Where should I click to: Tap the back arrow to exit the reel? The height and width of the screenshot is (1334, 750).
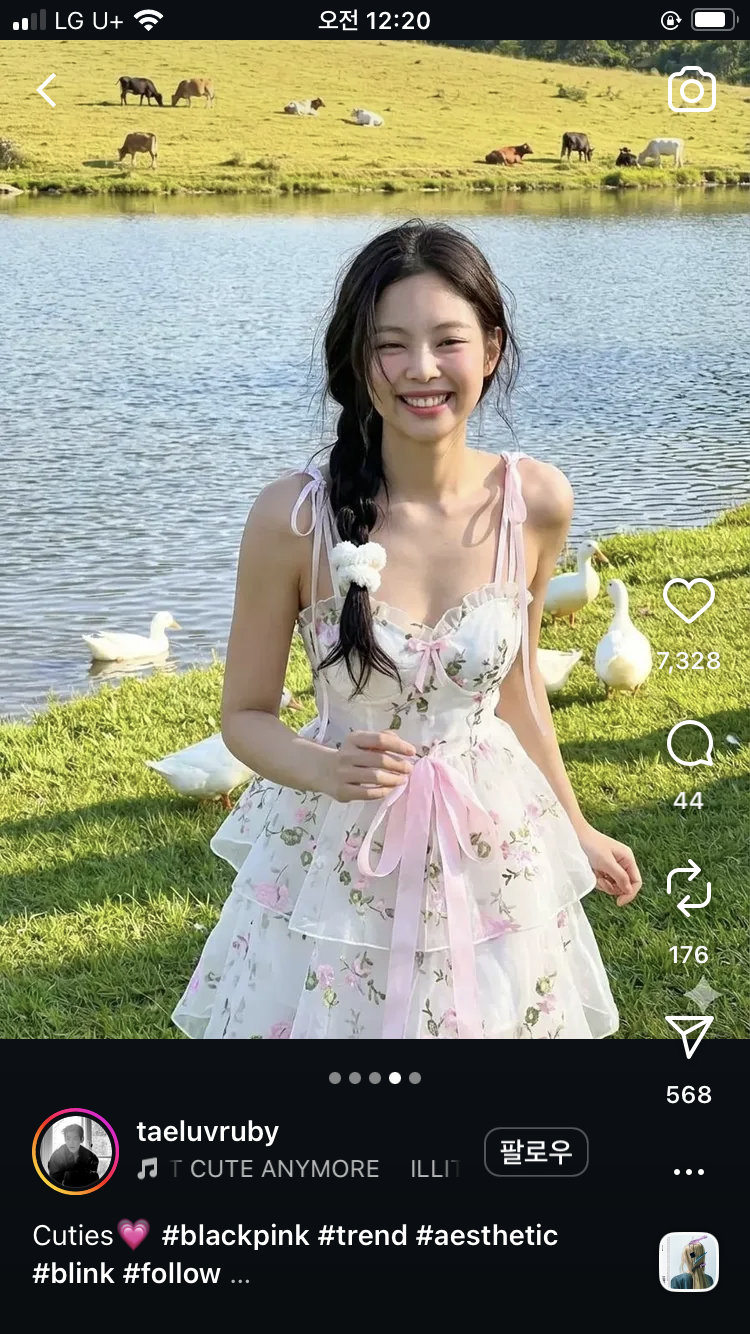45,89
